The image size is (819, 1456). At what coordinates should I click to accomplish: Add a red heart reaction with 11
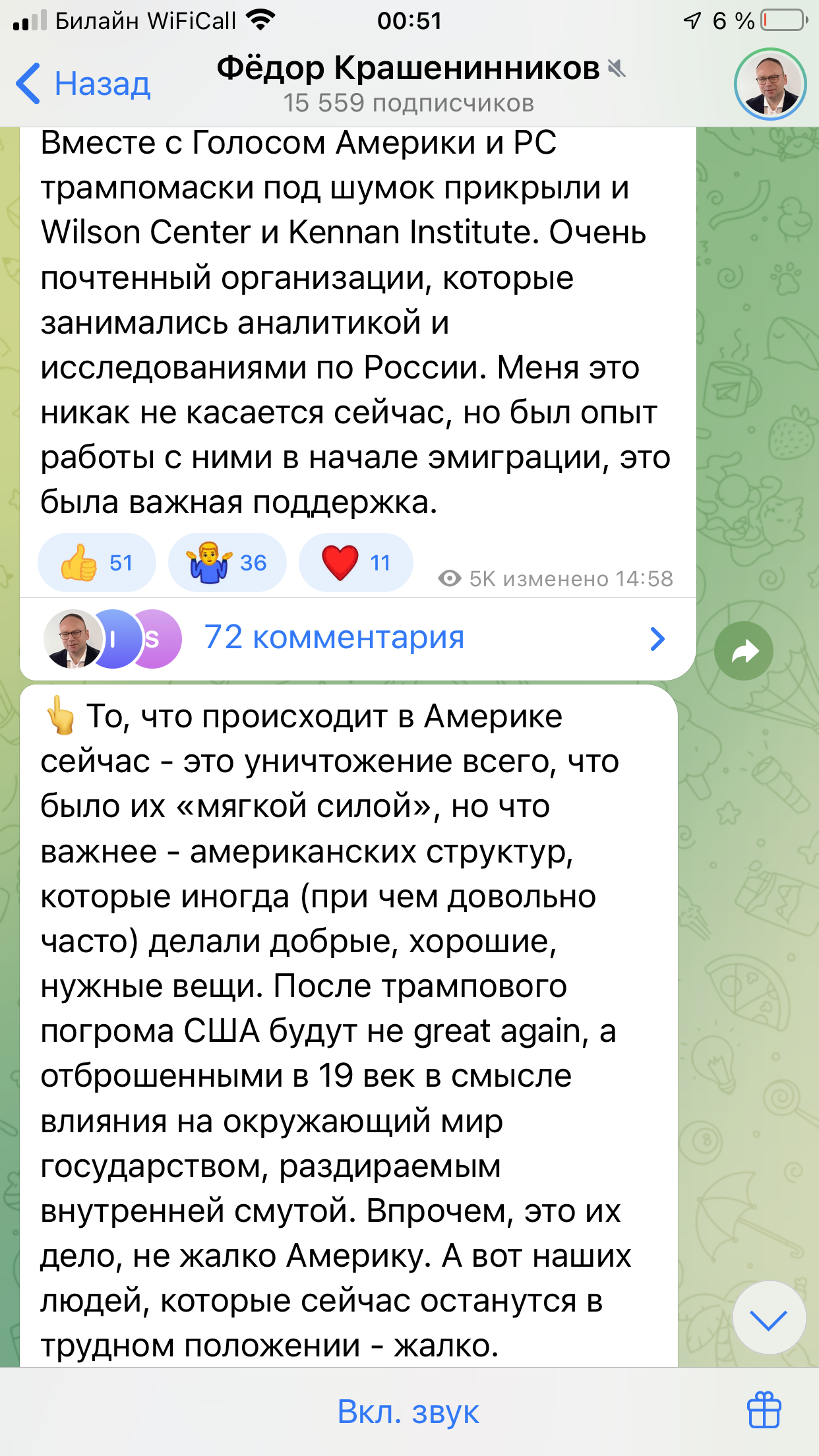pyautogui.click(x=356, y=562)
